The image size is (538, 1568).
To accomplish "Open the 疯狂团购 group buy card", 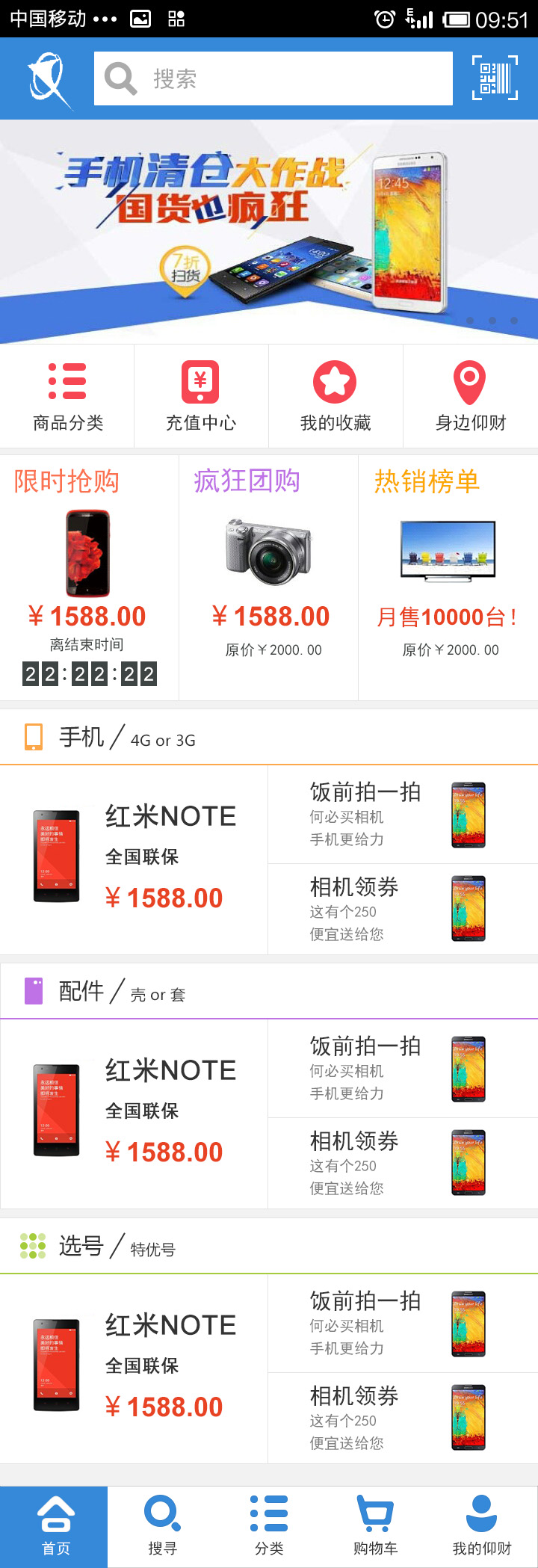I will click(x=269, y=577).
